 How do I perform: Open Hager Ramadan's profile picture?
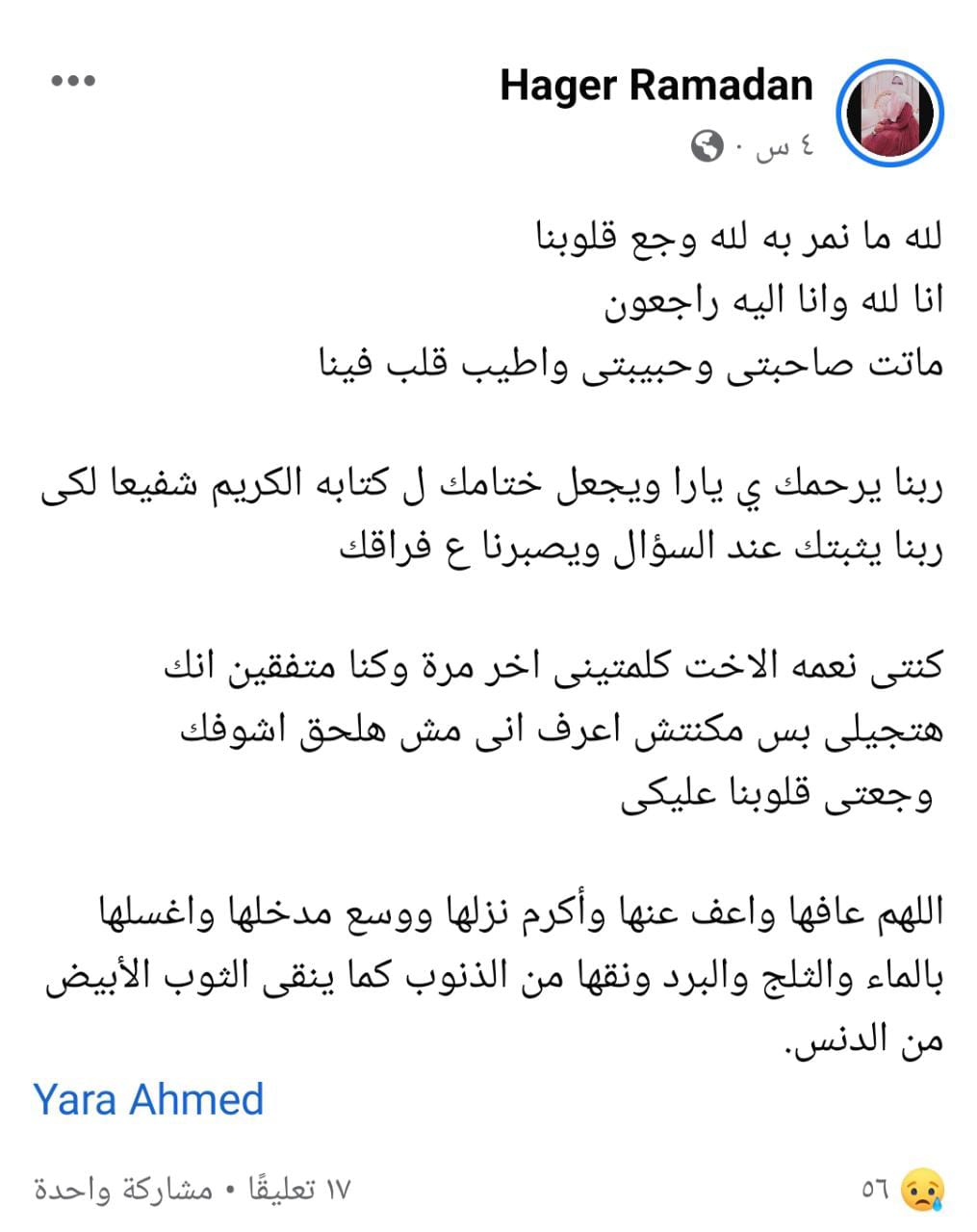coord(889,114)
